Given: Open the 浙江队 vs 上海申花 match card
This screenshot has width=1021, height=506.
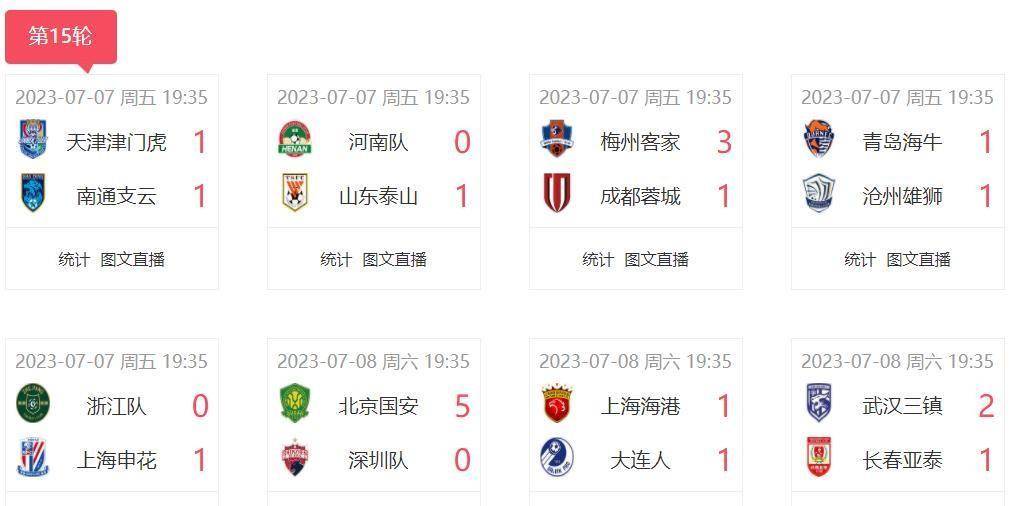Looking at the screenshot, I should tap(112, 432).
